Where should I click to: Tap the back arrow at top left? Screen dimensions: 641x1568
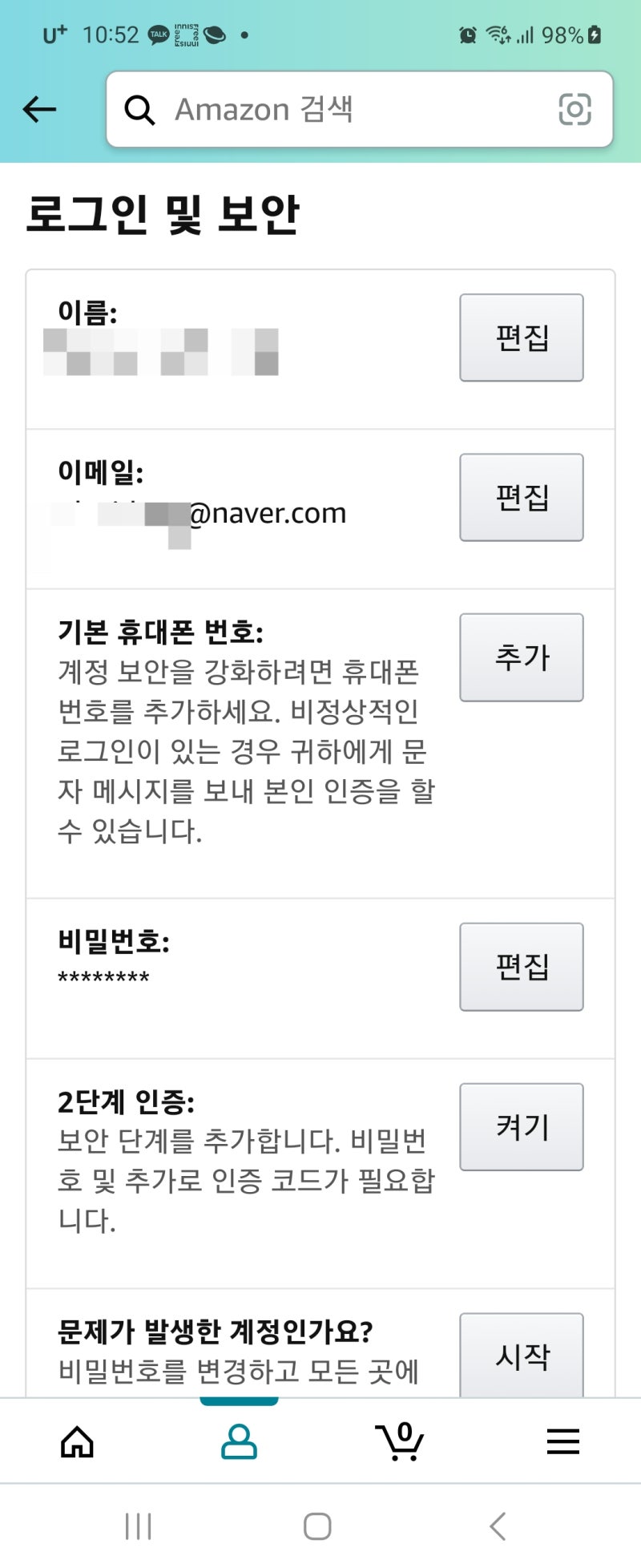(38, 110)
